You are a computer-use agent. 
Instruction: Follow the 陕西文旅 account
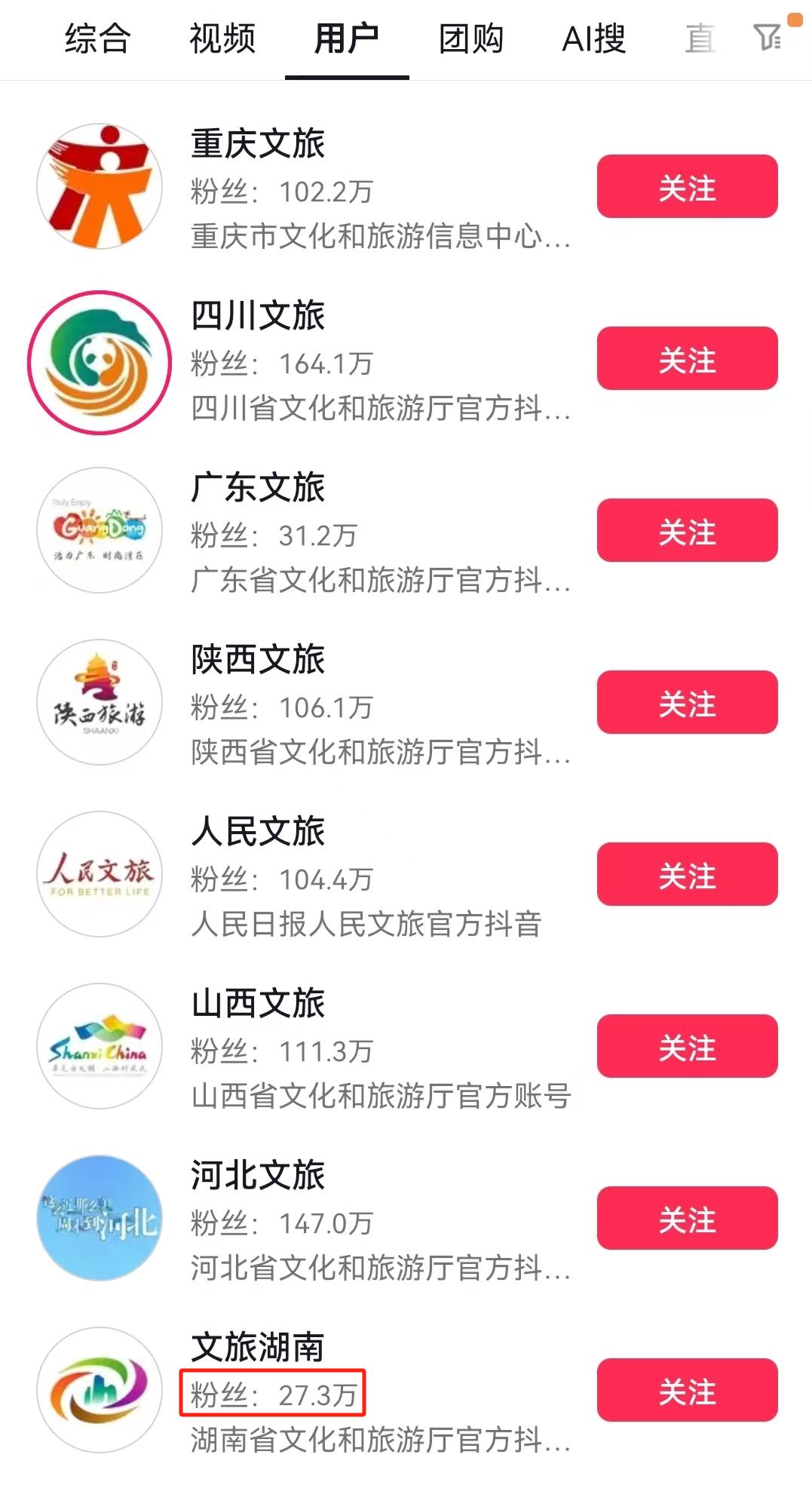click(x=687, y=703)
